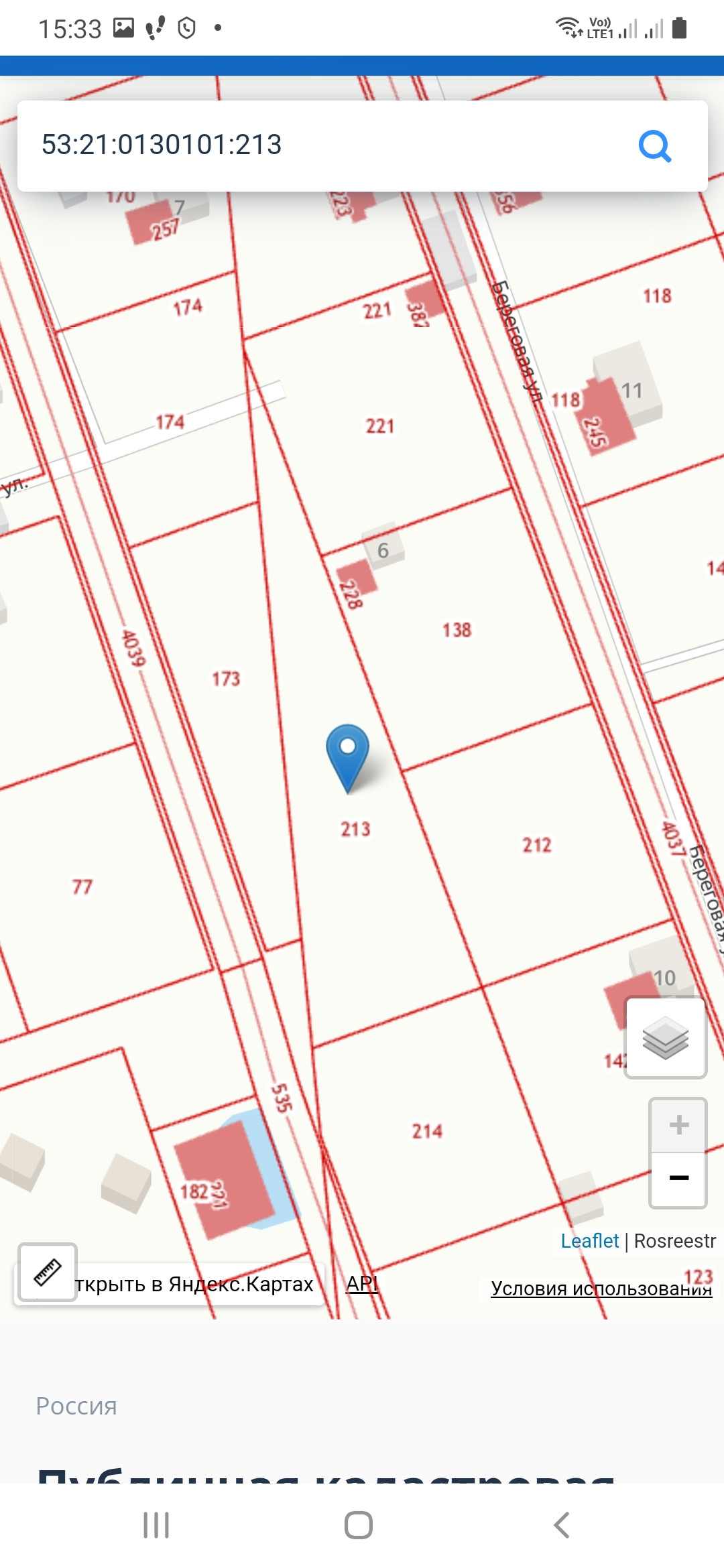Open the map layers selector
Viewport: 724px width, 1568px height.
665,1038
